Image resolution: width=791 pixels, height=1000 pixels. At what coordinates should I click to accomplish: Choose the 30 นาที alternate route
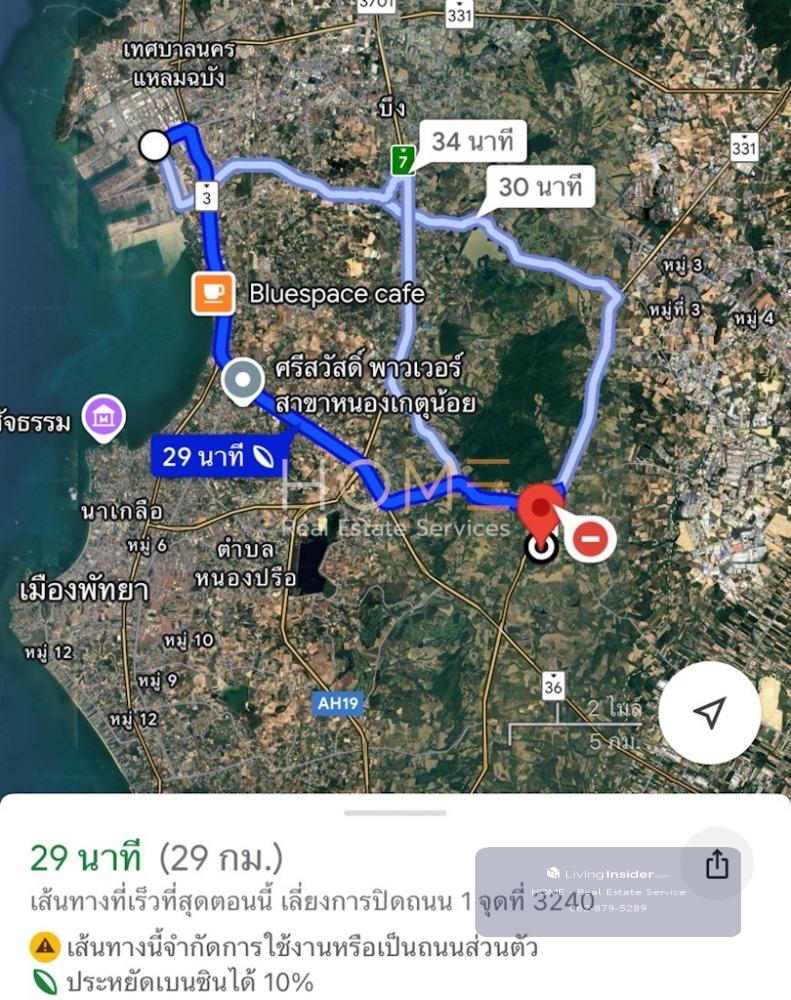[540, 187]
